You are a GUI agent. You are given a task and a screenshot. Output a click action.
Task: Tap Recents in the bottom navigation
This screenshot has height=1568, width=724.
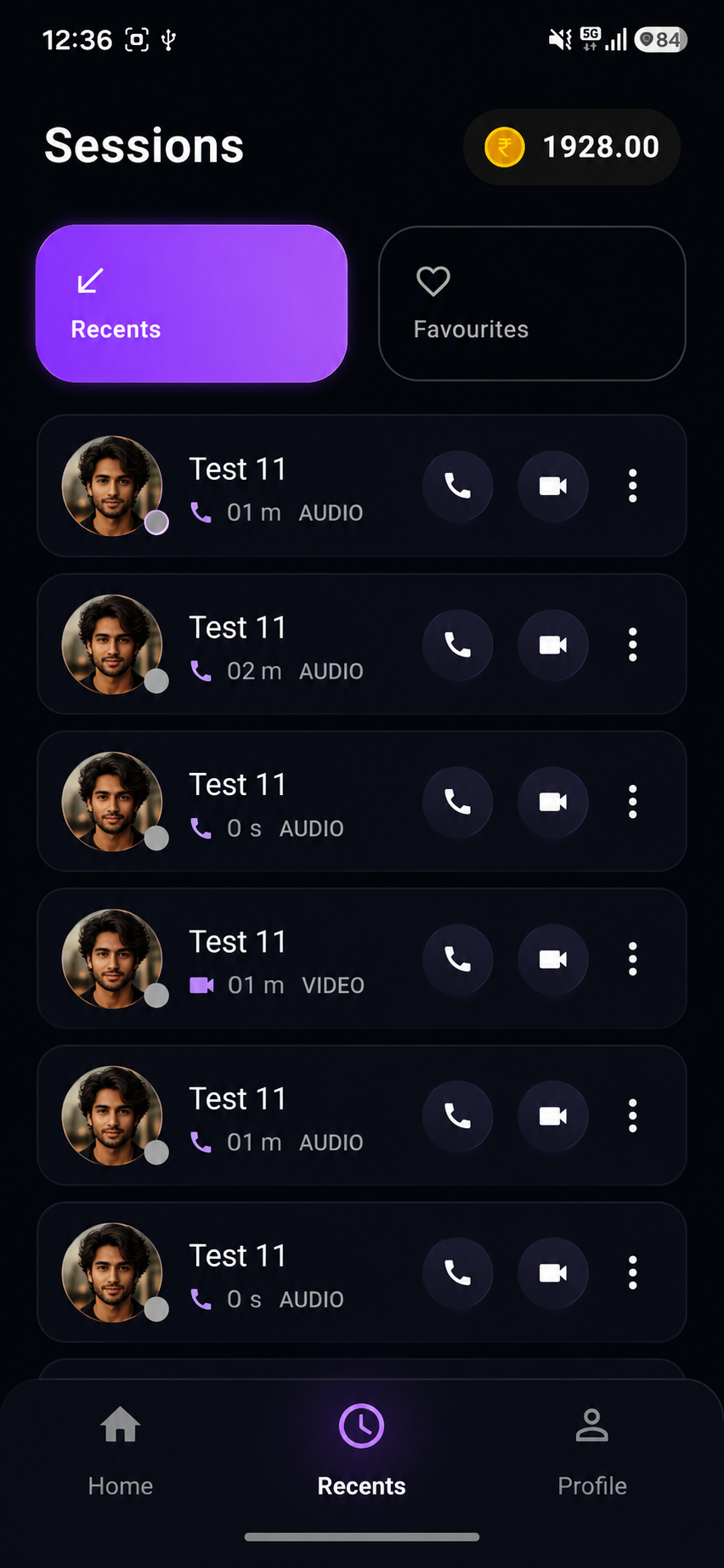pos(362,1451)
